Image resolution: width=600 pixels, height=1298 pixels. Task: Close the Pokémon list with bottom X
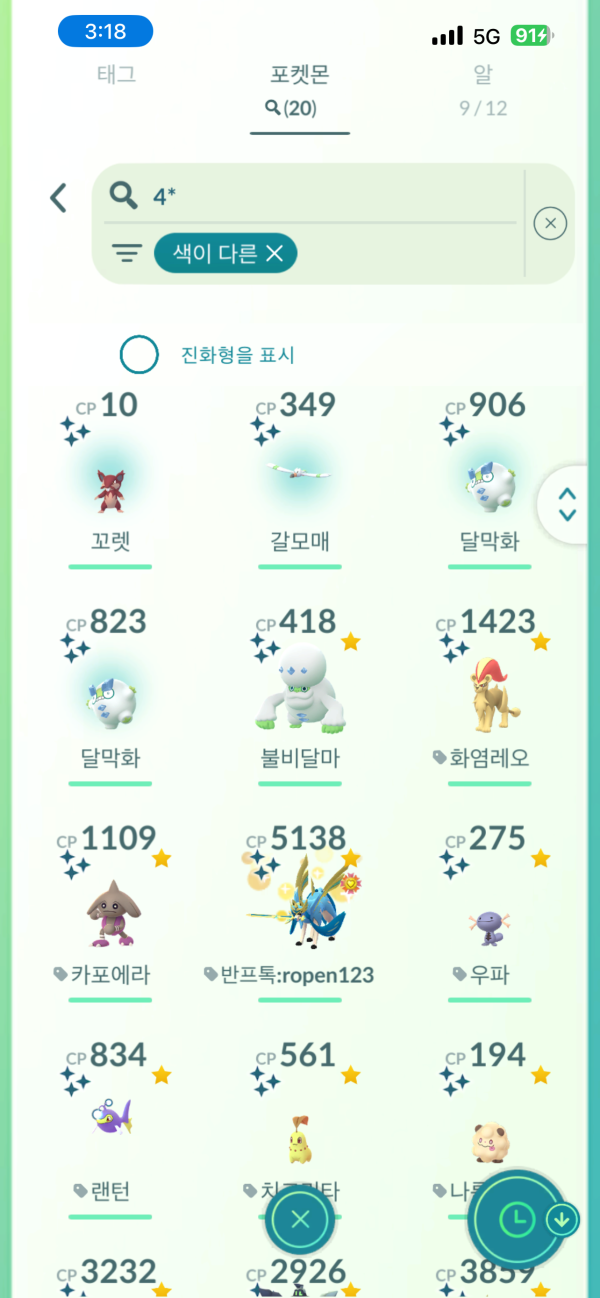tap(300, 1219)
